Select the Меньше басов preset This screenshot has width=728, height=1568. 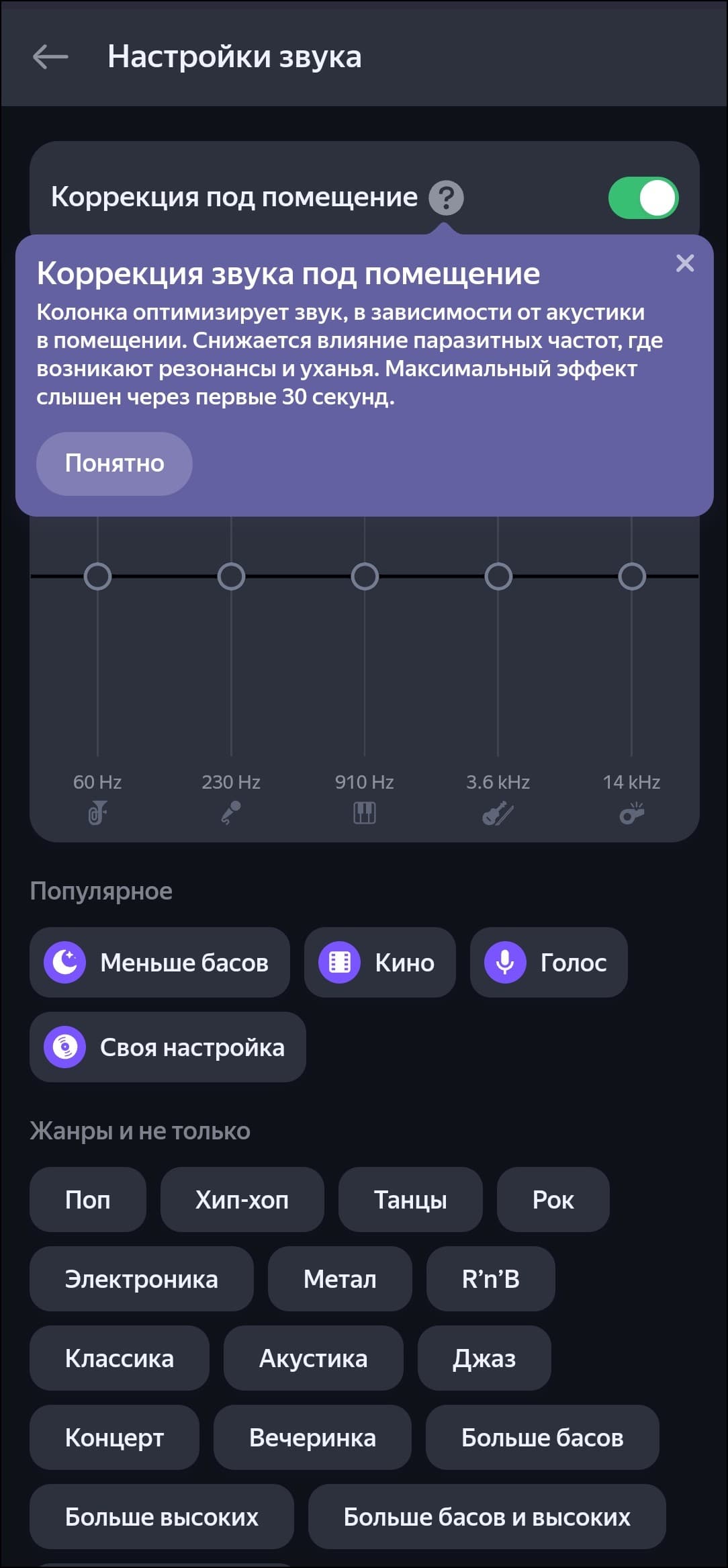click(160, 963)
